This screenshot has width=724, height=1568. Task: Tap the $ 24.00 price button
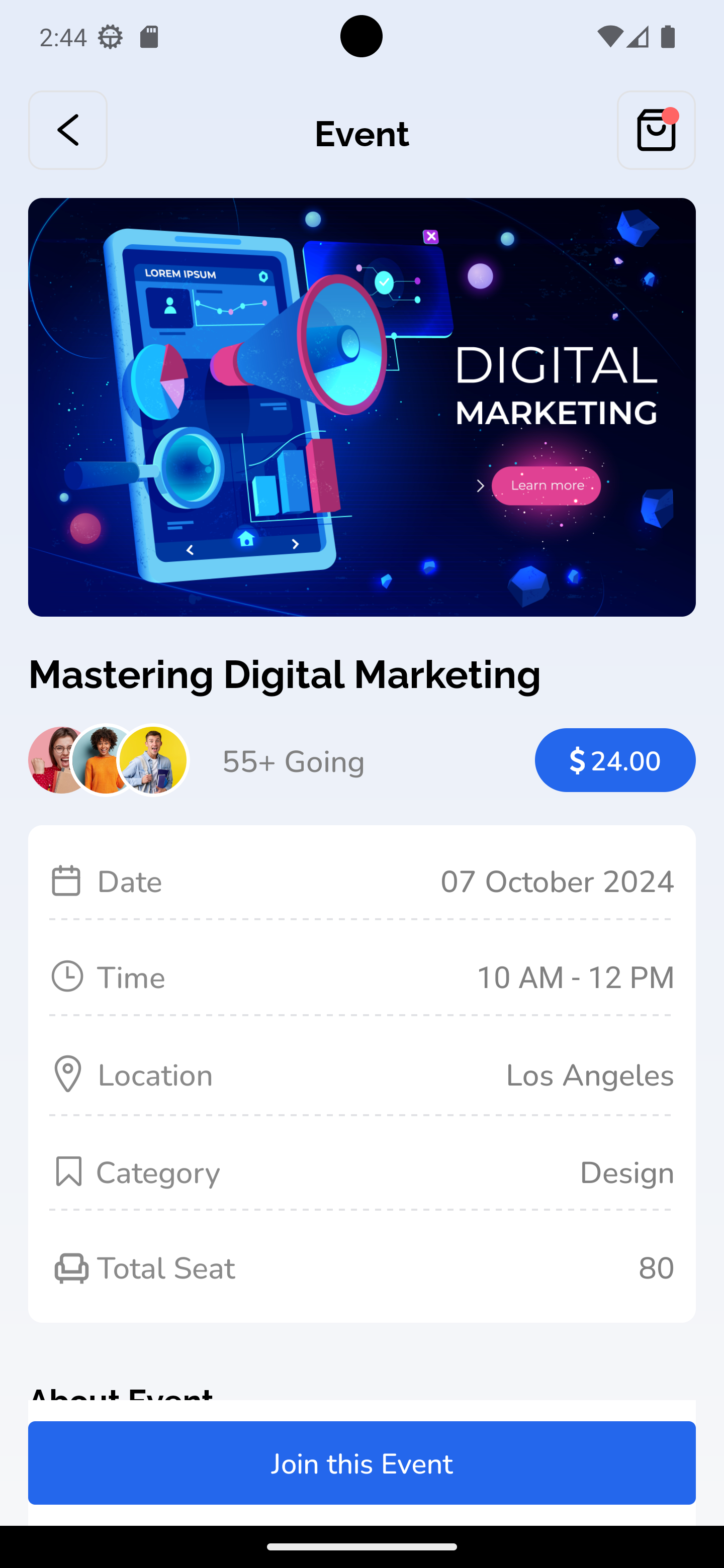614,760
